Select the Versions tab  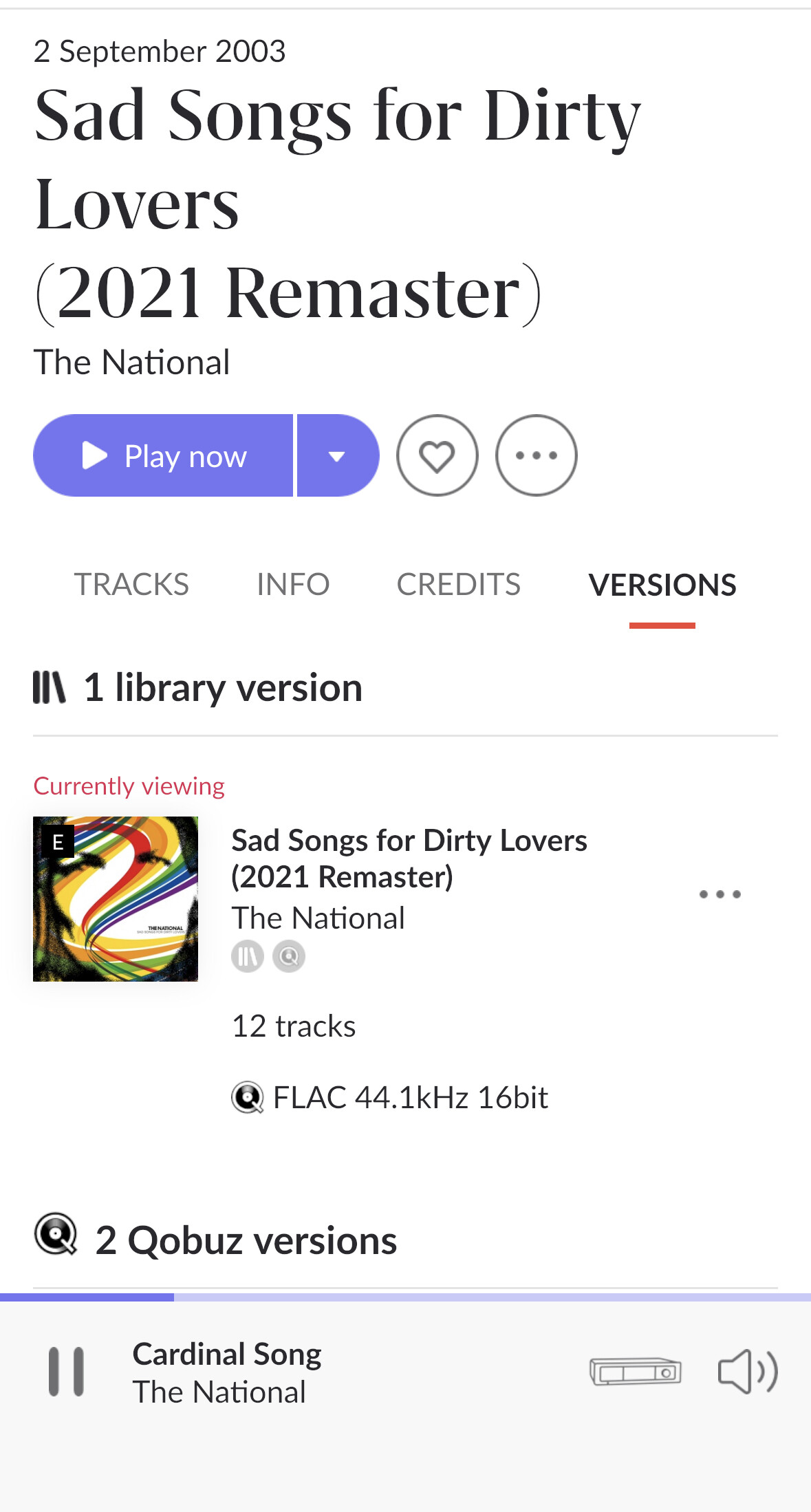(x=662, y=585)
